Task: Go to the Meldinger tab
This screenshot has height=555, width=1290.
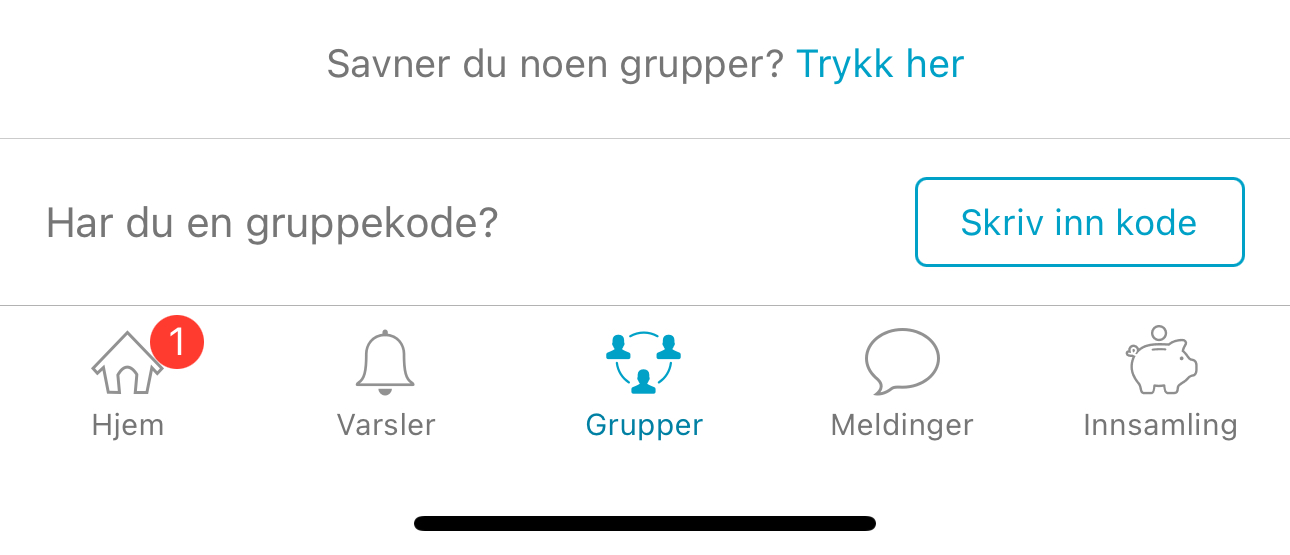Action: click(902, 385)
